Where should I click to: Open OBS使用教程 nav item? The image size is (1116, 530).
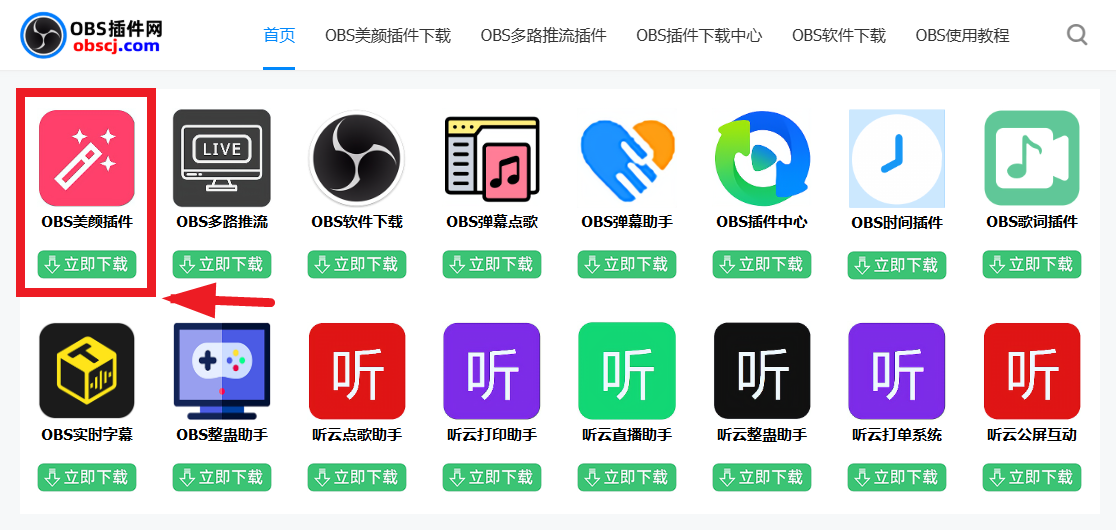coord(962,35)
